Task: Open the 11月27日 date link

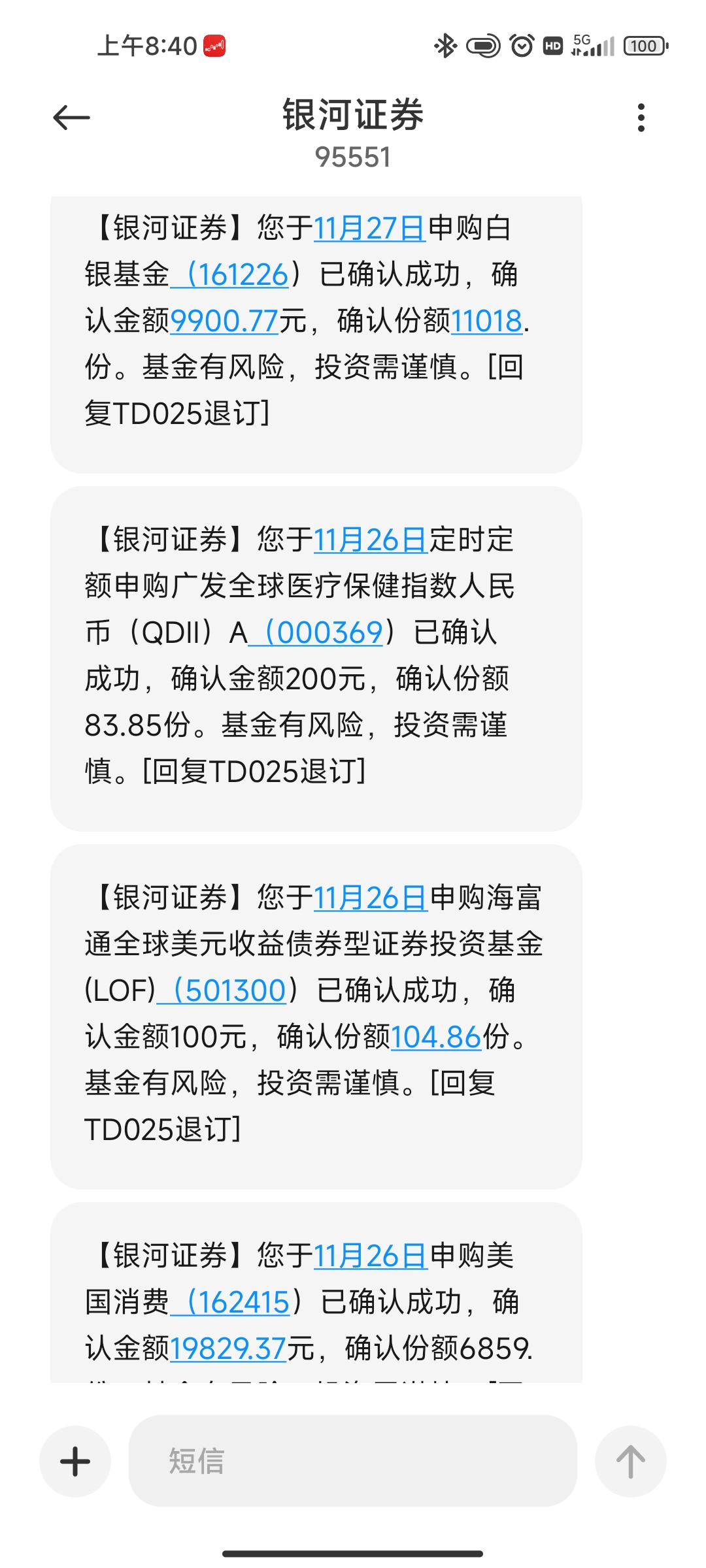Action: pos(370,229)
